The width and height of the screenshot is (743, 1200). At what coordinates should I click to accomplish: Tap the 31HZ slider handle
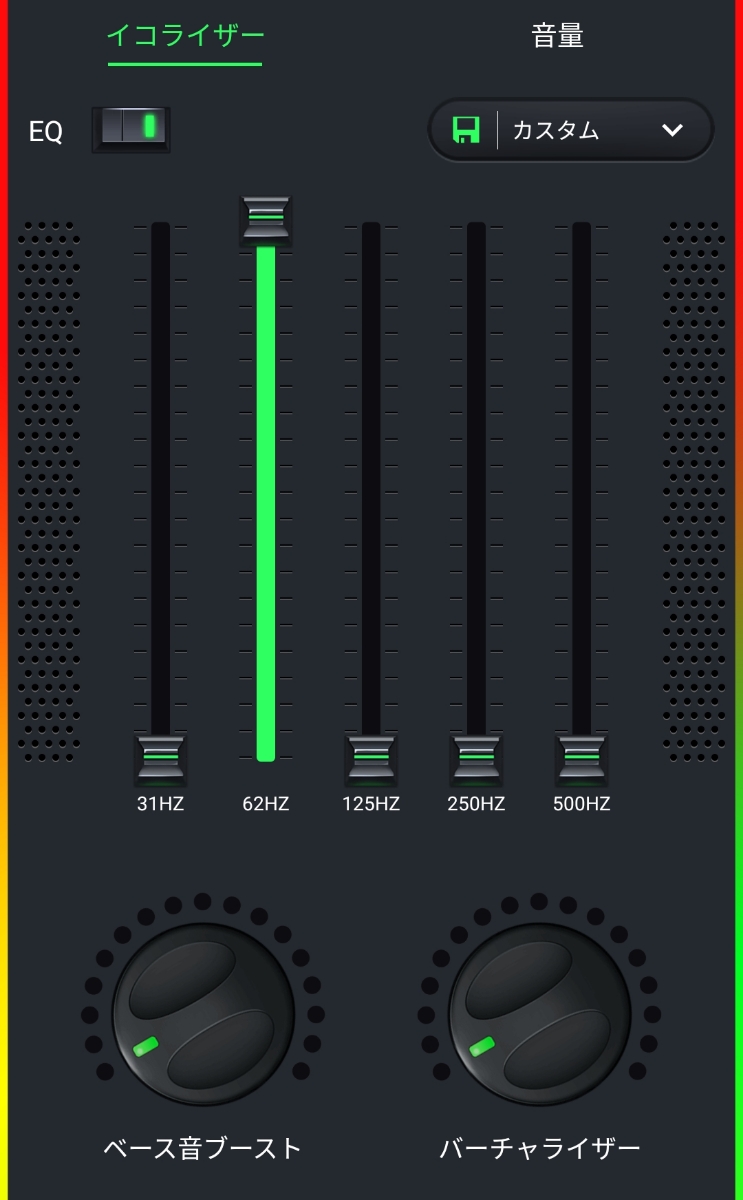tap(161, 759)
